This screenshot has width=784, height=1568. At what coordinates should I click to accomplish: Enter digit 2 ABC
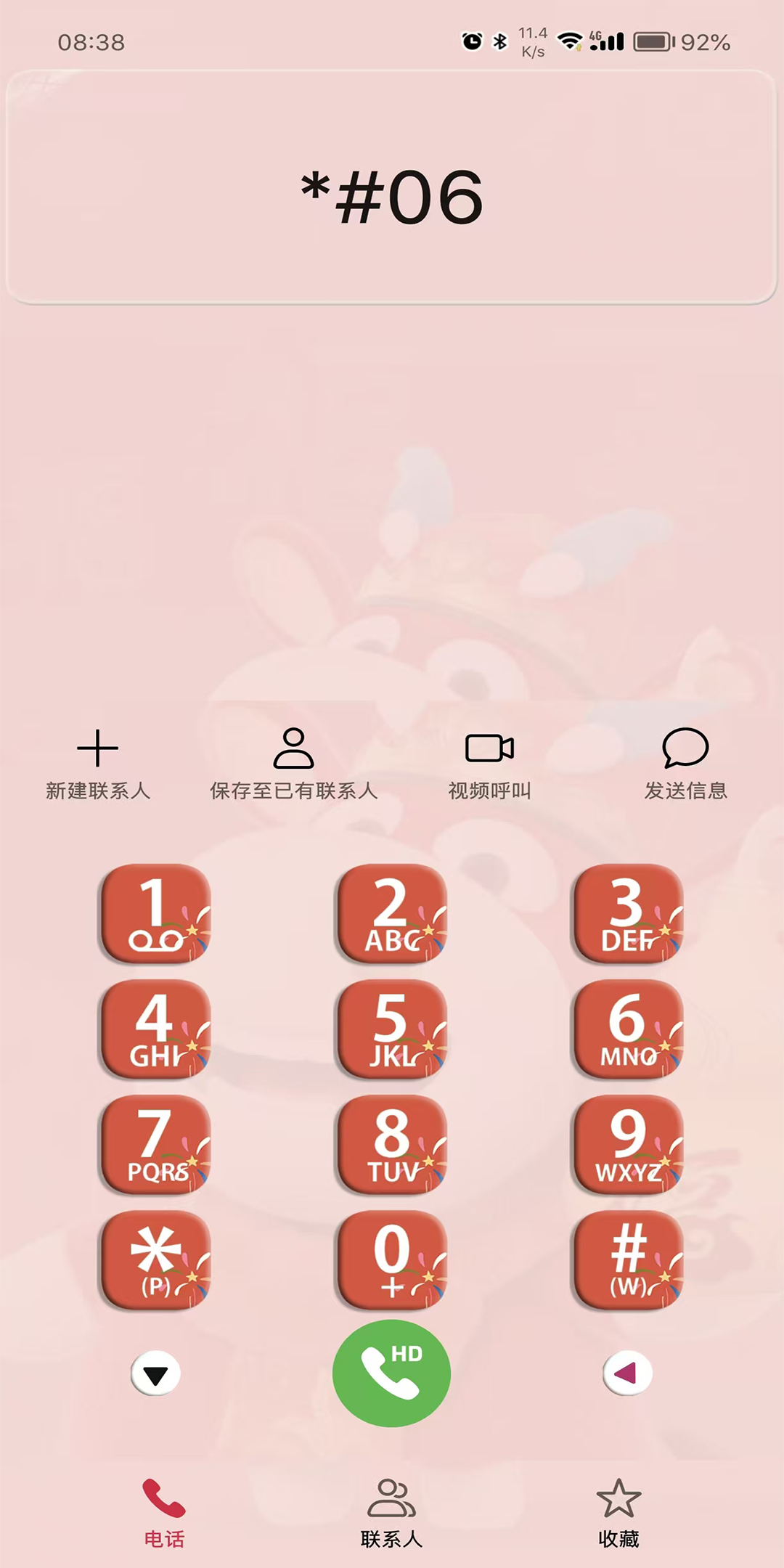[391, 913]
